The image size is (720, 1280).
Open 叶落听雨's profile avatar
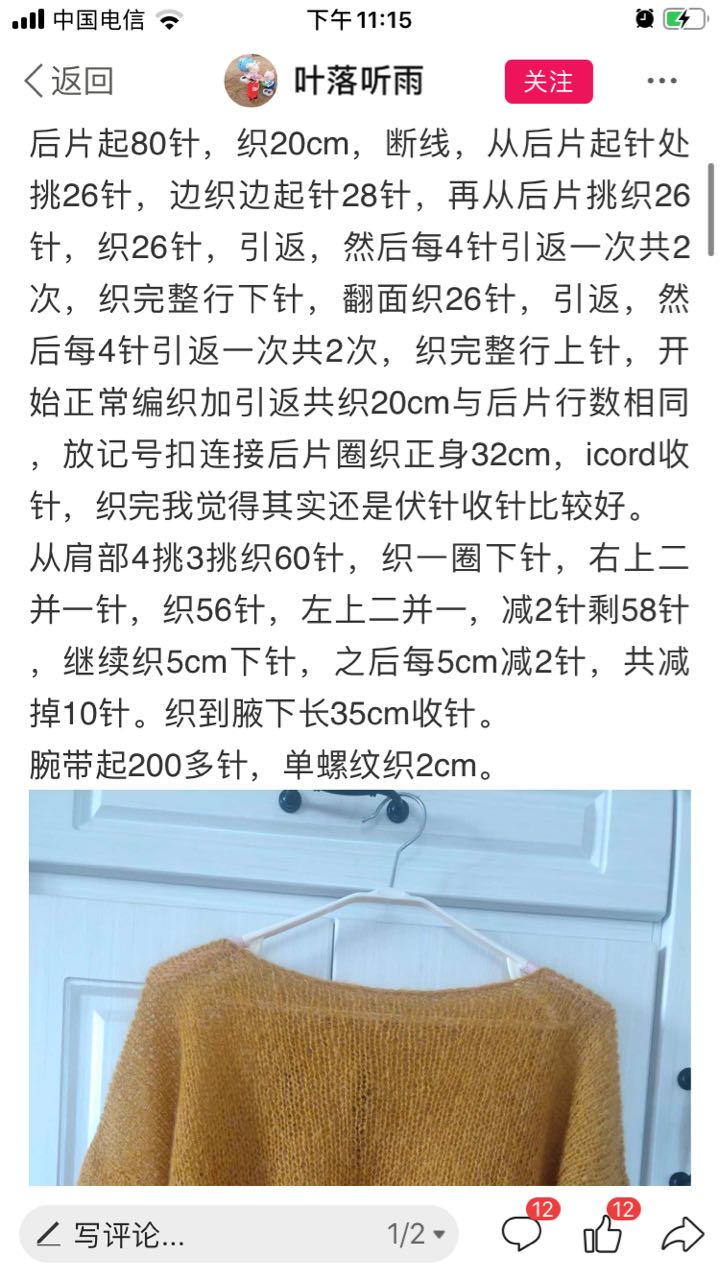point(251,81)
